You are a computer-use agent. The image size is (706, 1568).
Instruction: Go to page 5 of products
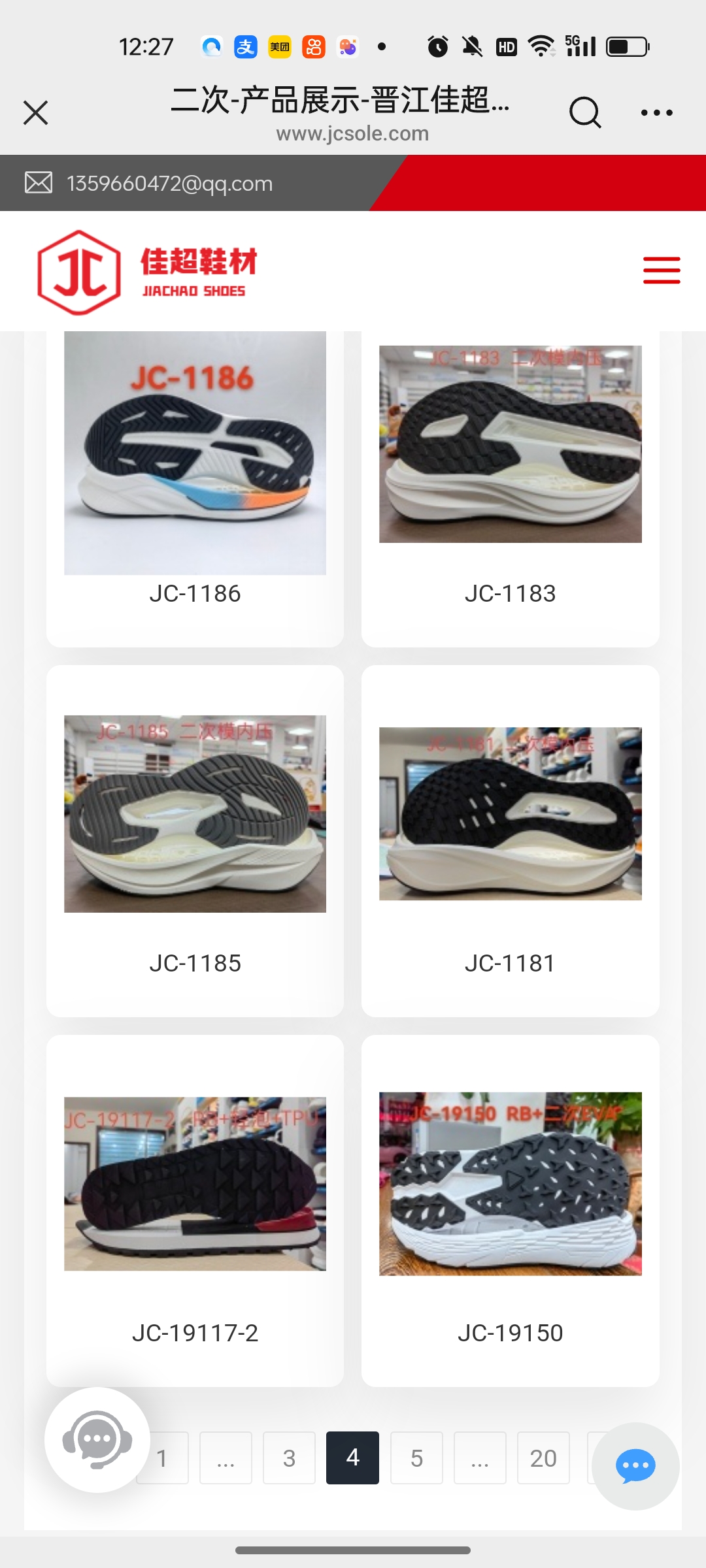pos(416,1458)
